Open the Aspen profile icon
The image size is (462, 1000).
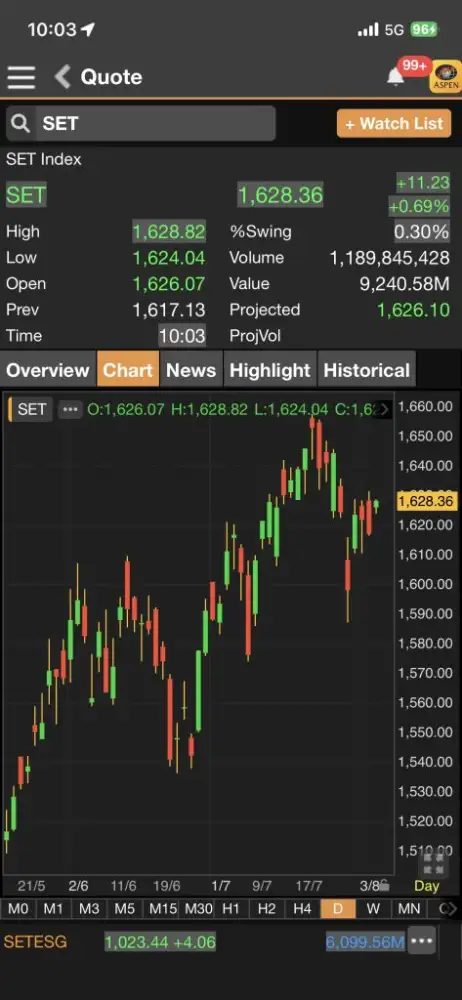445,77
